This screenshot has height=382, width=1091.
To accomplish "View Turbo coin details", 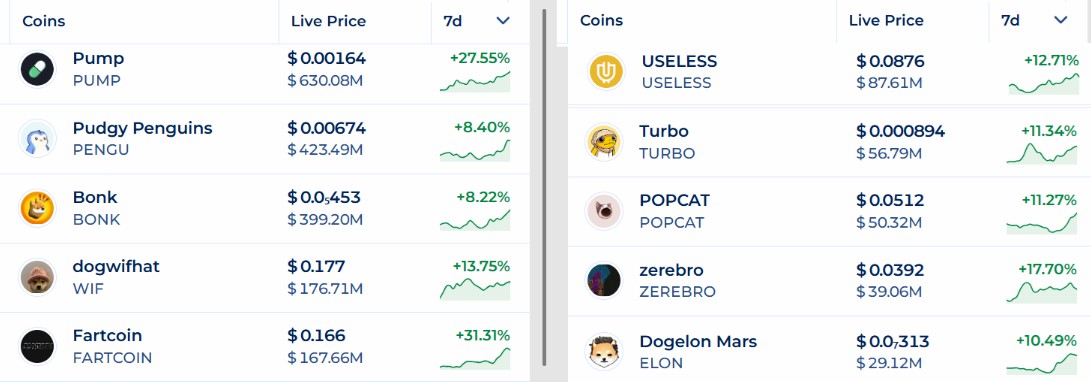I will [829, 142].
